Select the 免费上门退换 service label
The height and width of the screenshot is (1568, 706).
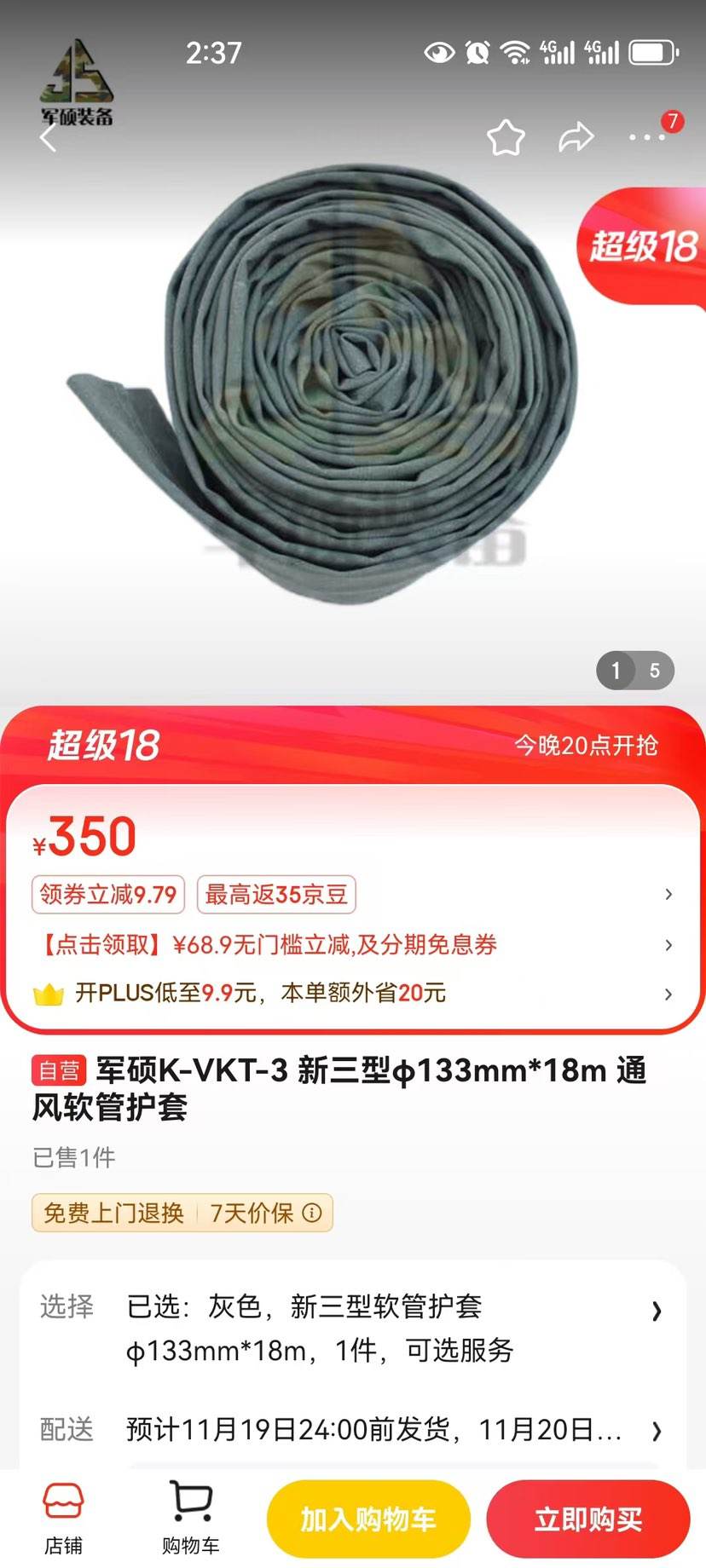coord(111,1213)
